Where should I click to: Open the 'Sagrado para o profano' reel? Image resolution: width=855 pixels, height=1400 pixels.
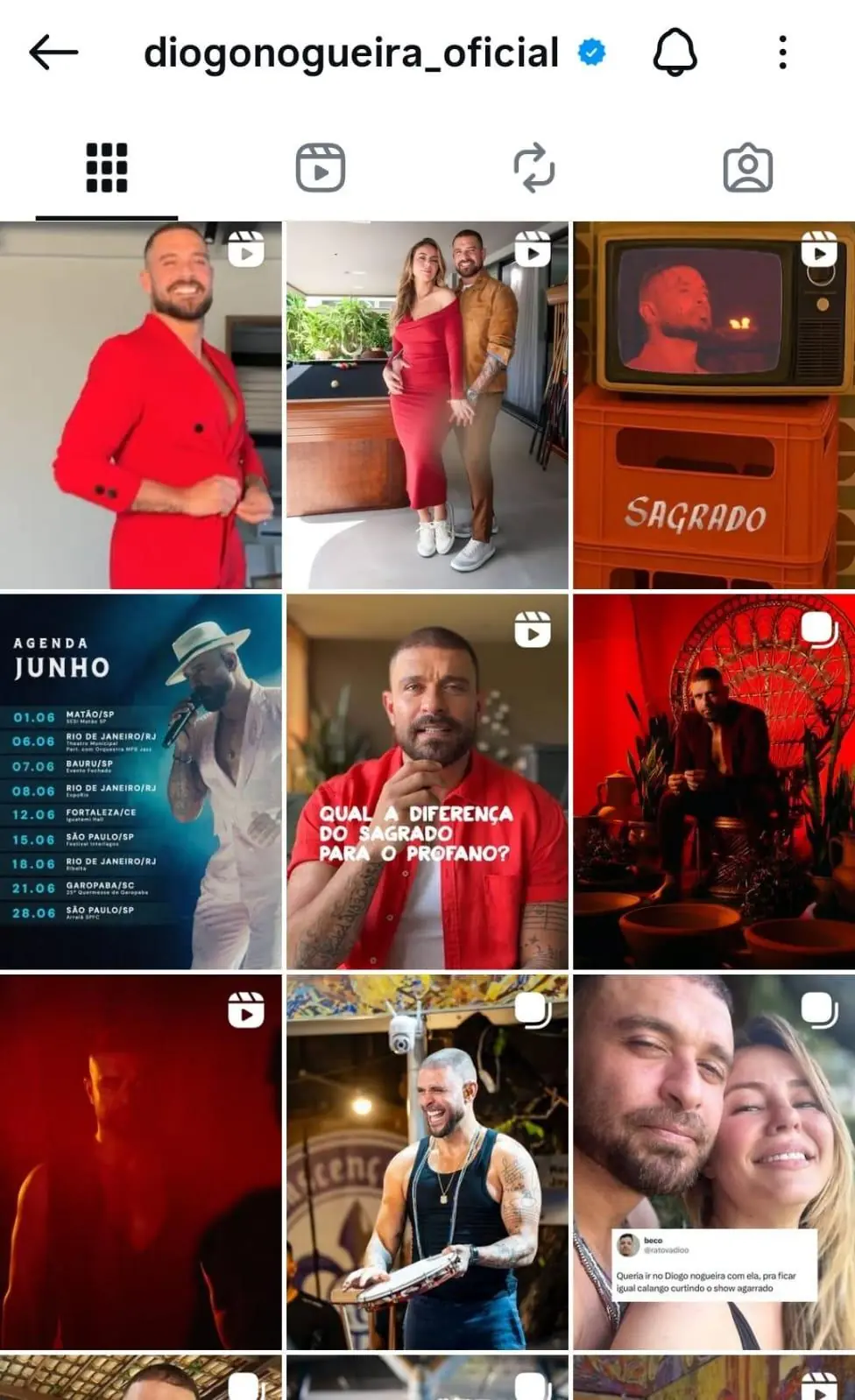427,781
